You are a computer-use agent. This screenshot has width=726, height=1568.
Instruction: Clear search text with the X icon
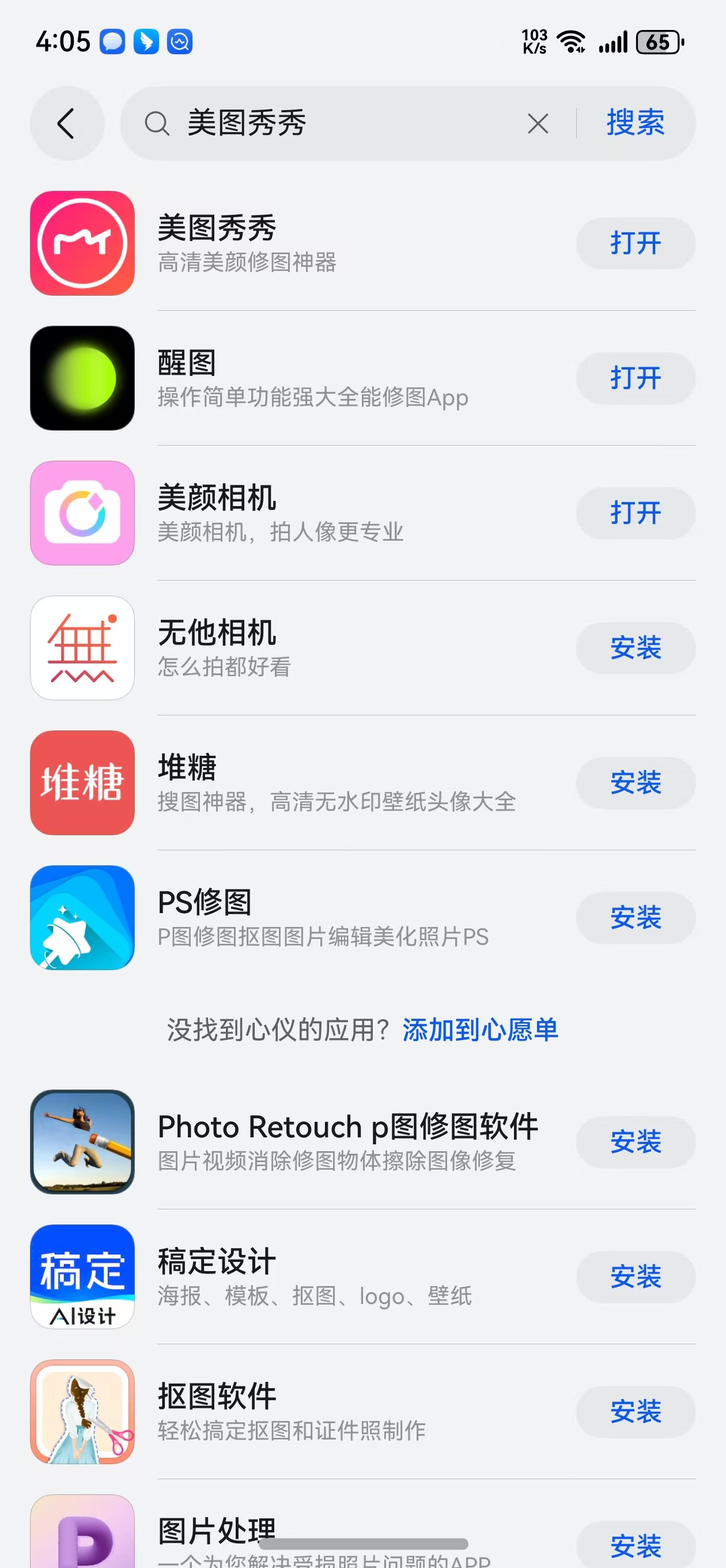538,123
